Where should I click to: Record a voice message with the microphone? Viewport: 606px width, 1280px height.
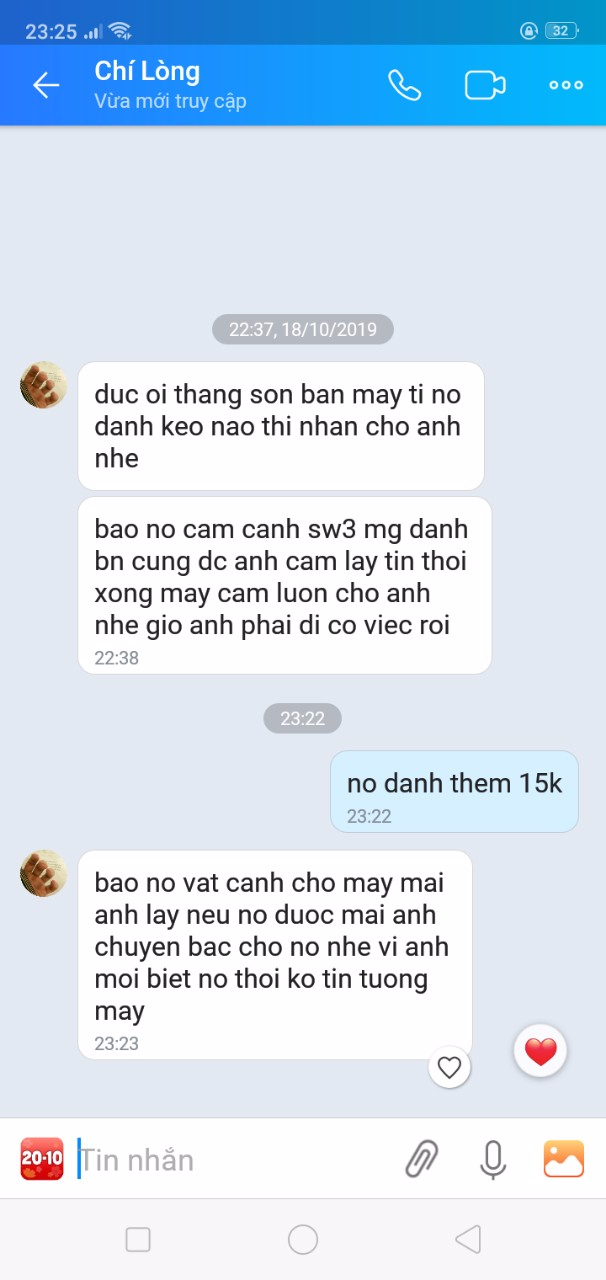tap(493, 1159)
